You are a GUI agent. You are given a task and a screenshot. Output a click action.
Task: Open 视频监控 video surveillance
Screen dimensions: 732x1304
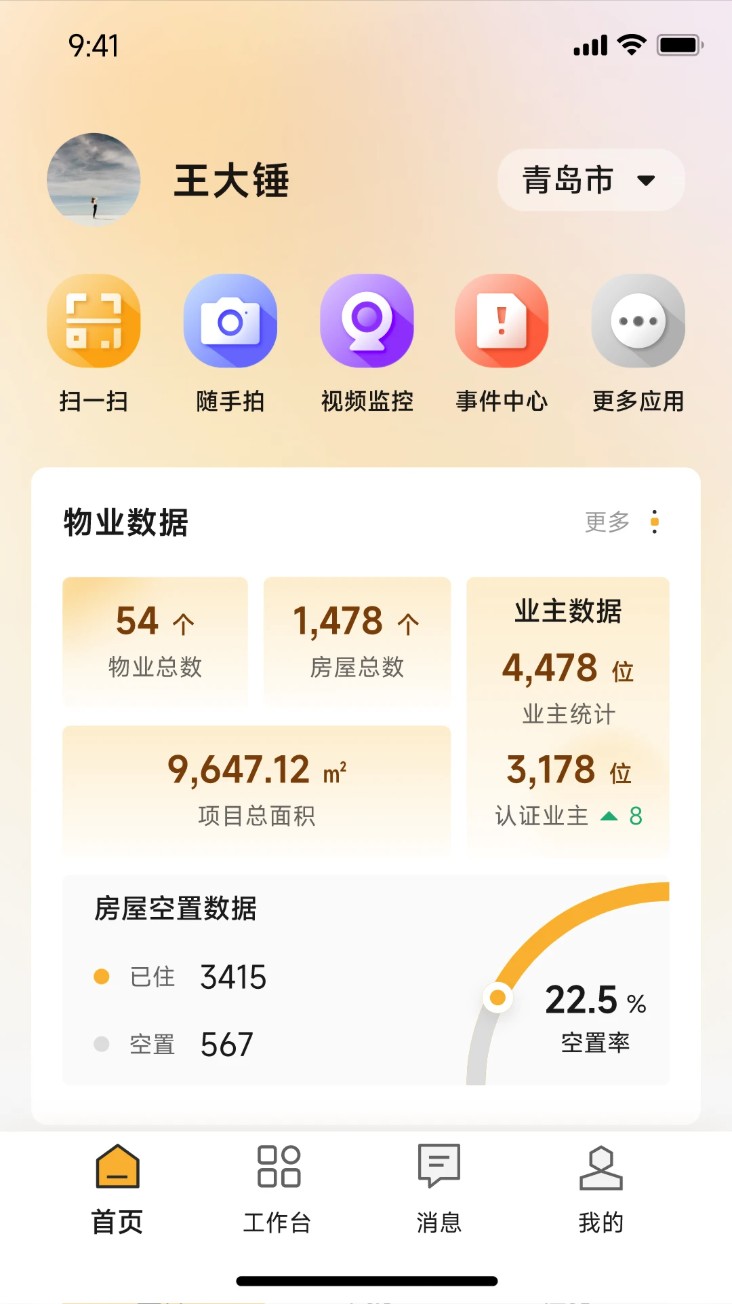pos(366,341)
